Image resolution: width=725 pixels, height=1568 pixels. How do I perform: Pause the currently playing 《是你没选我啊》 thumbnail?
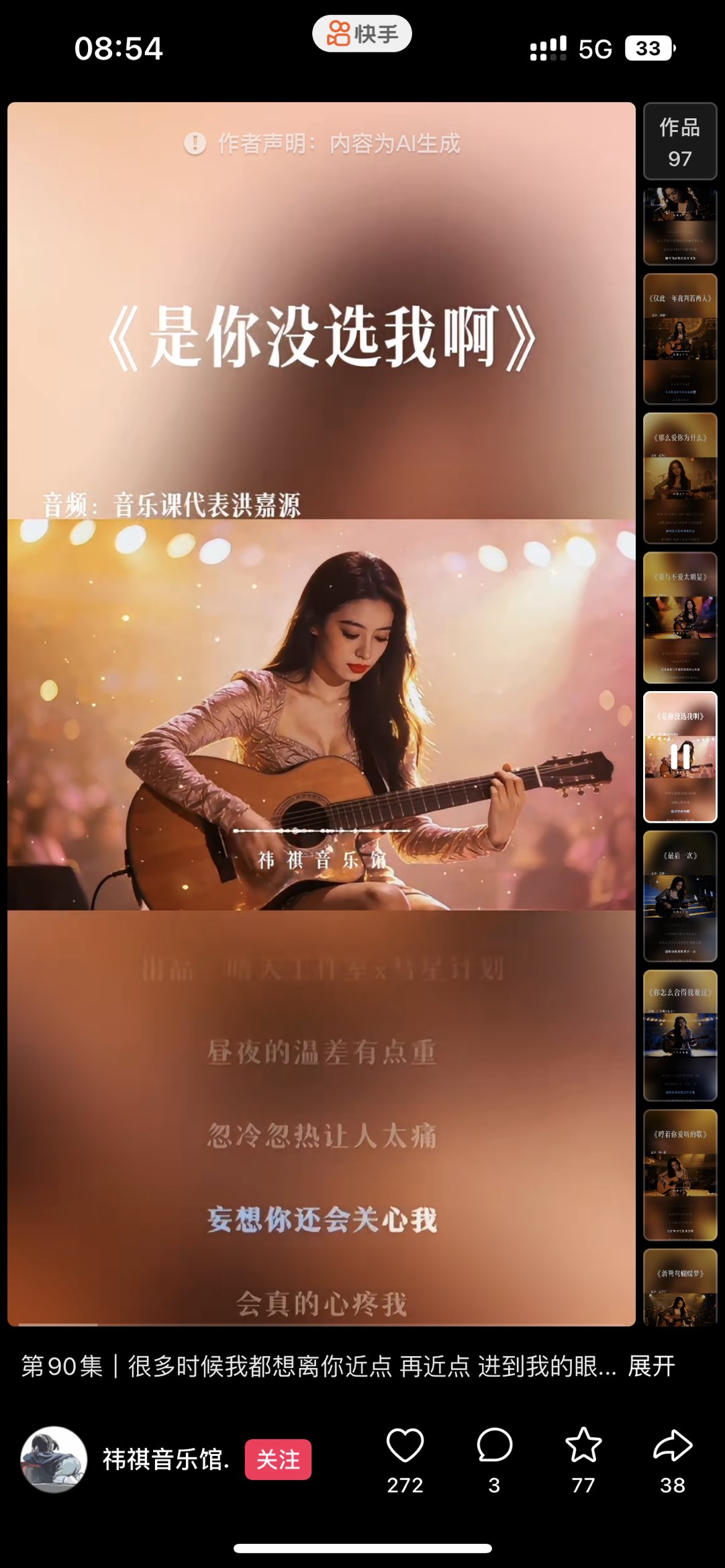click(680, 757)
